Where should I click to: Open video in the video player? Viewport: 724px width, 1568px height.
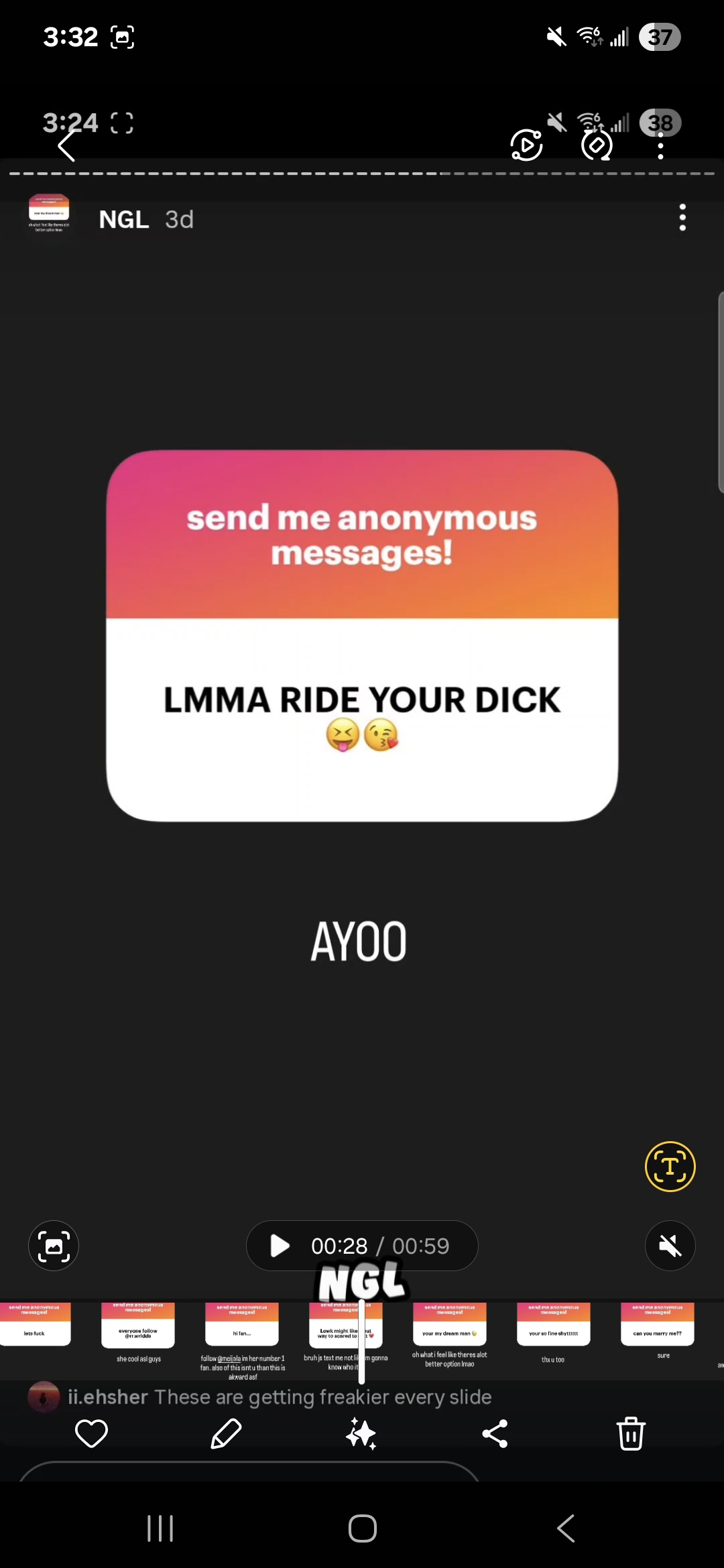[526, 145]
